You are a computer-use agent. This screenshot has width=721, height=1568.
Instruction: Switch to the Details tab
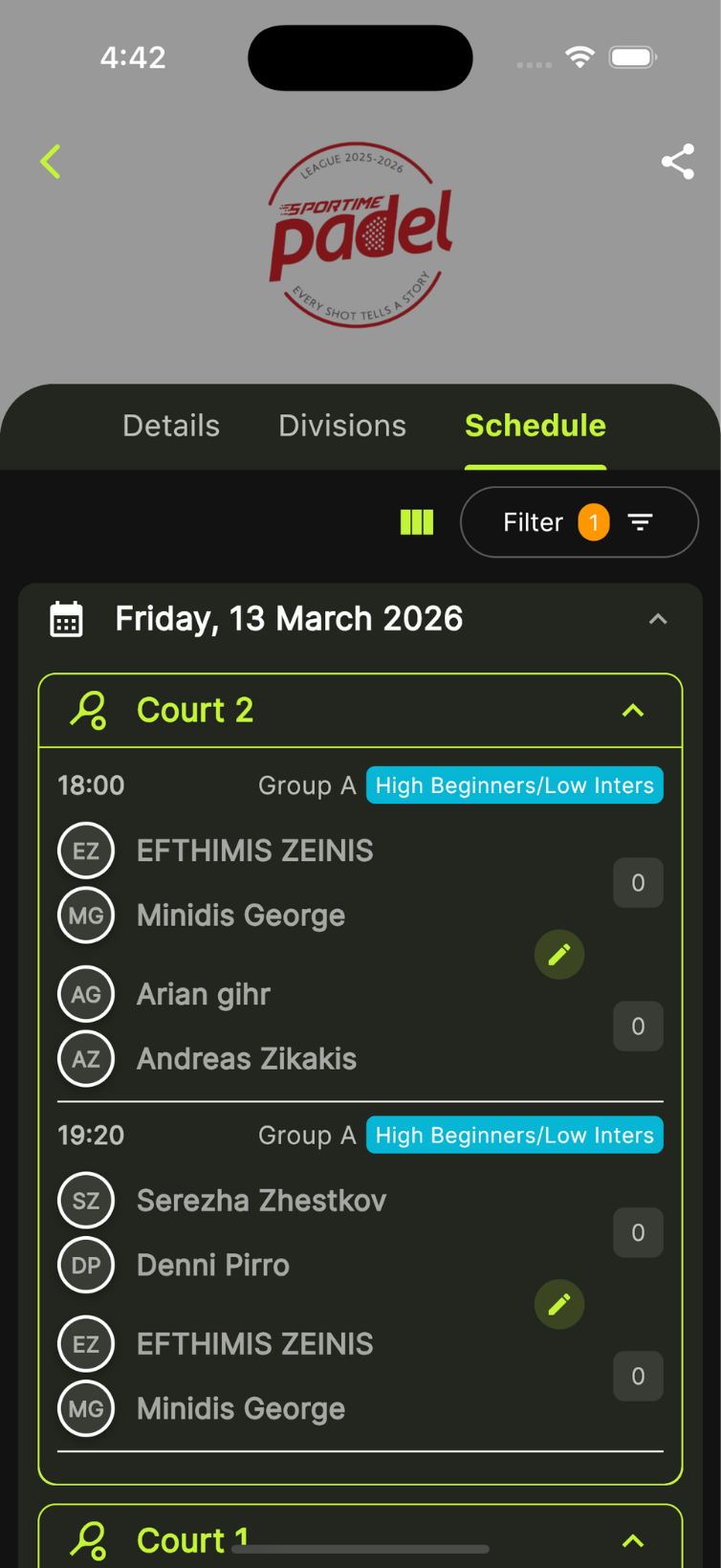click(x=171, y=426)
